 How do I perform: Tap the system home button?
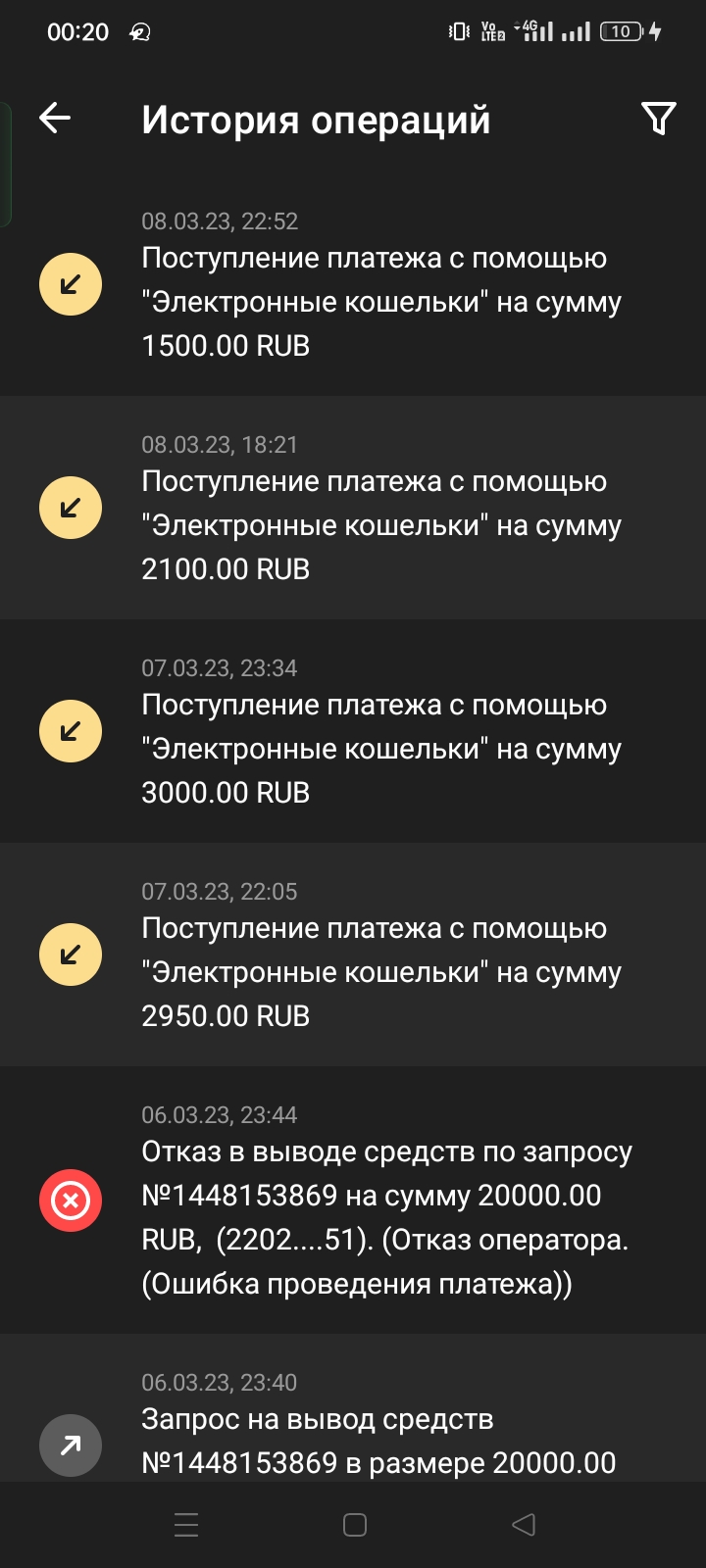355,1525
